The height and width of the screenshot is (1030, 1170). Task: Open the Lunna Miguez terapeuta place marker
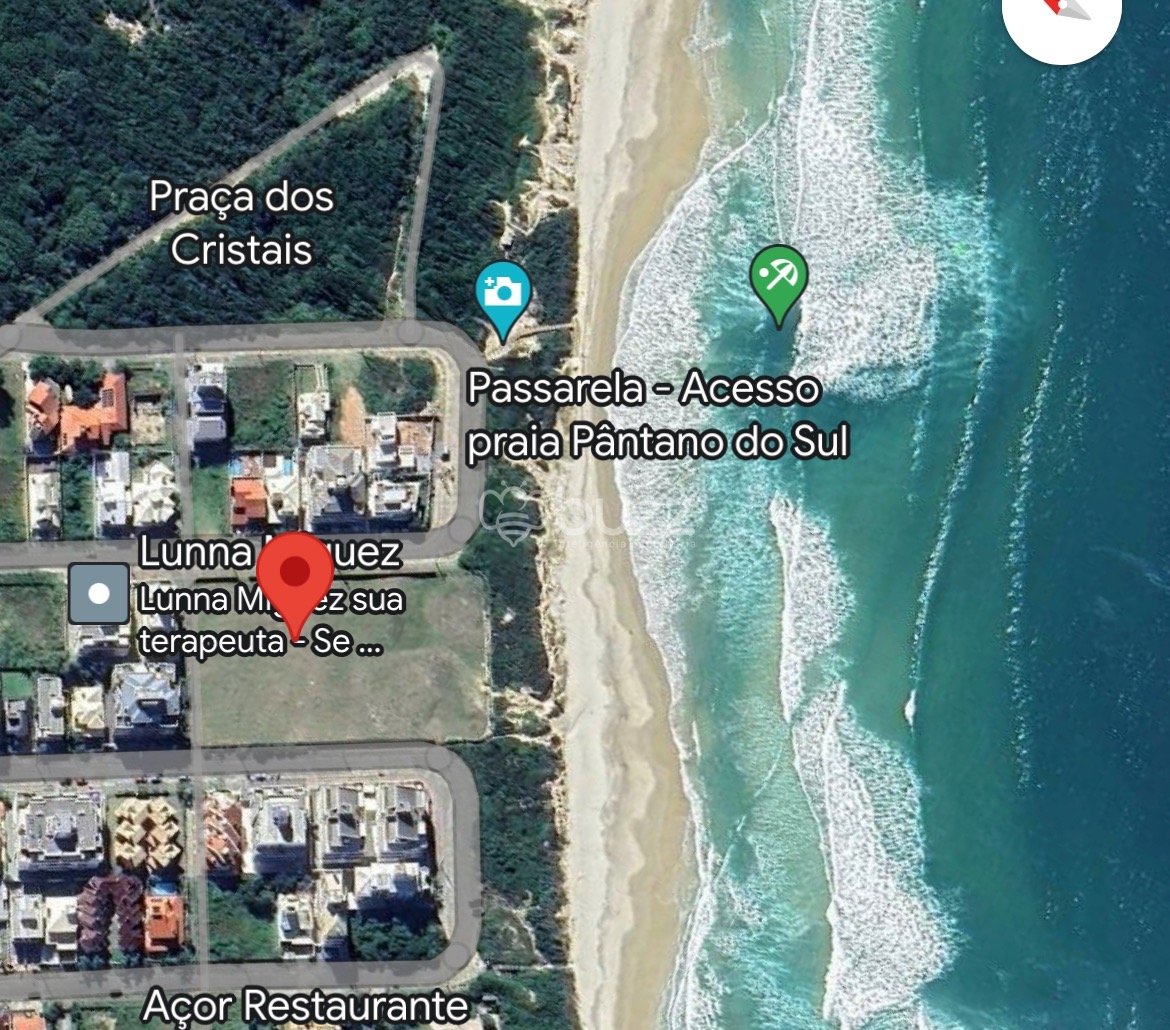tap(98, 594)
